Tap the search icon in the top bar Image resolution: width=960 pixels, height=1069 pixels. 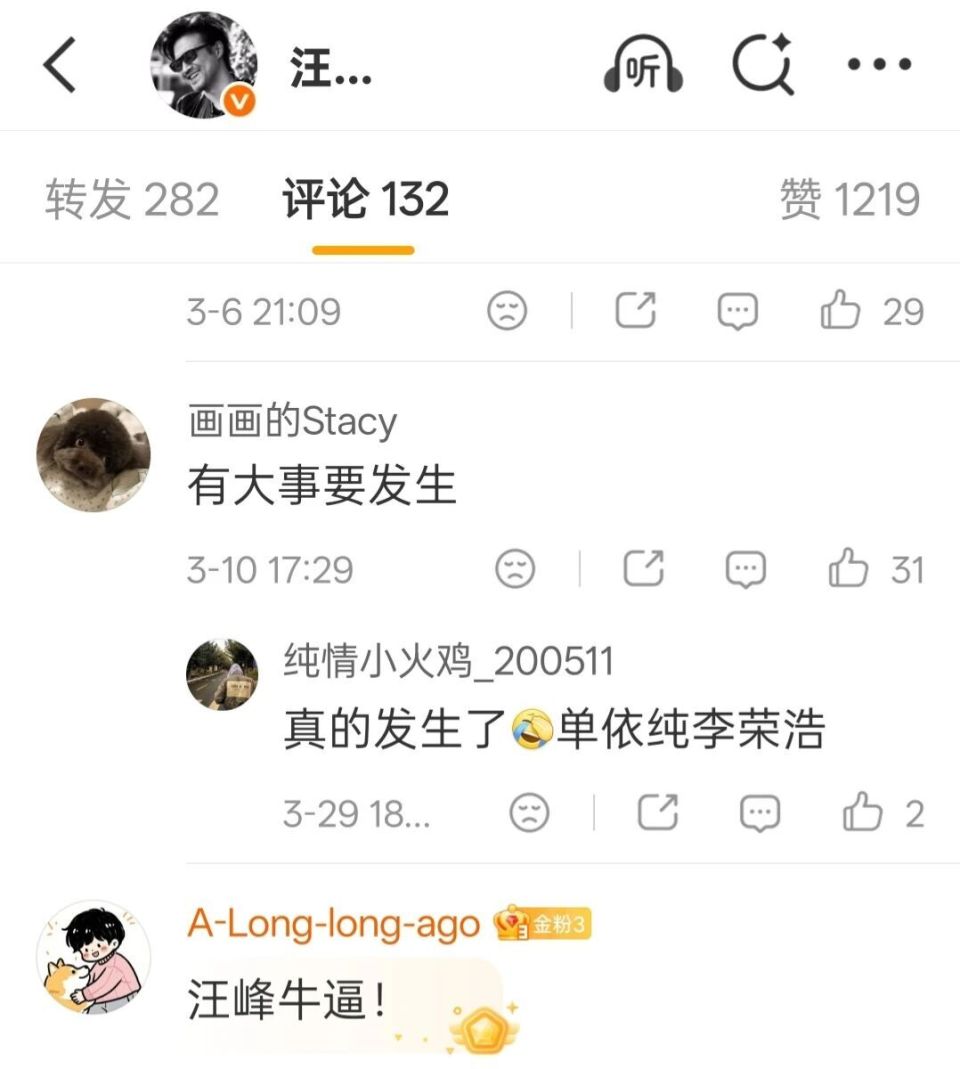[x=762, y=63]
